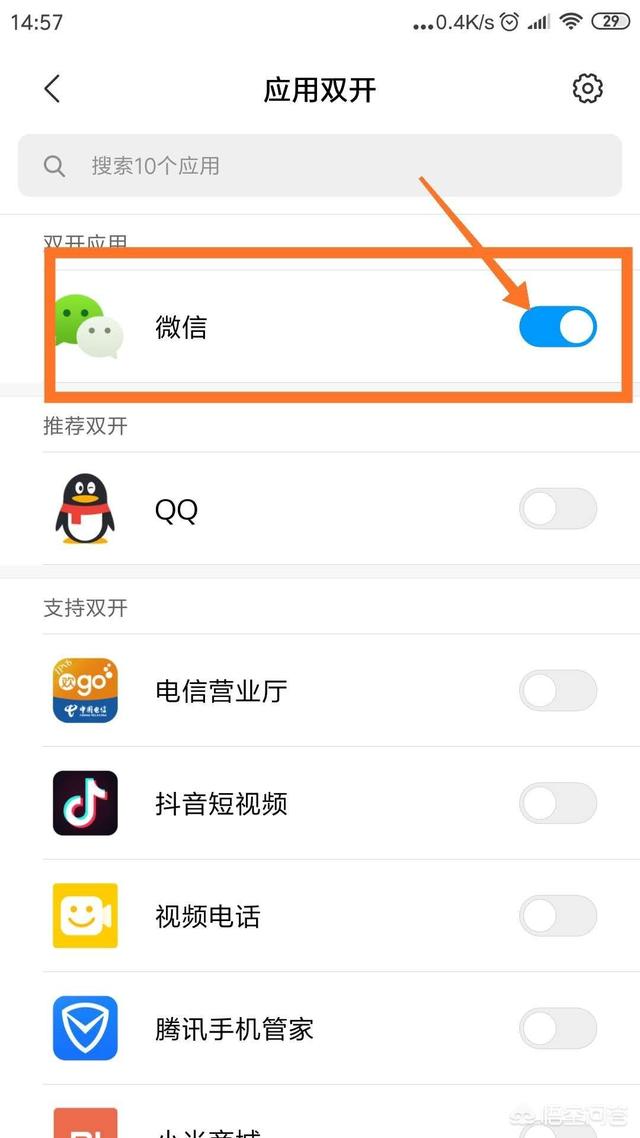The width and height of the screenshot is (640, 1138).
Task: Switch on dual app for 视频电话
Action: coord(558,916)
